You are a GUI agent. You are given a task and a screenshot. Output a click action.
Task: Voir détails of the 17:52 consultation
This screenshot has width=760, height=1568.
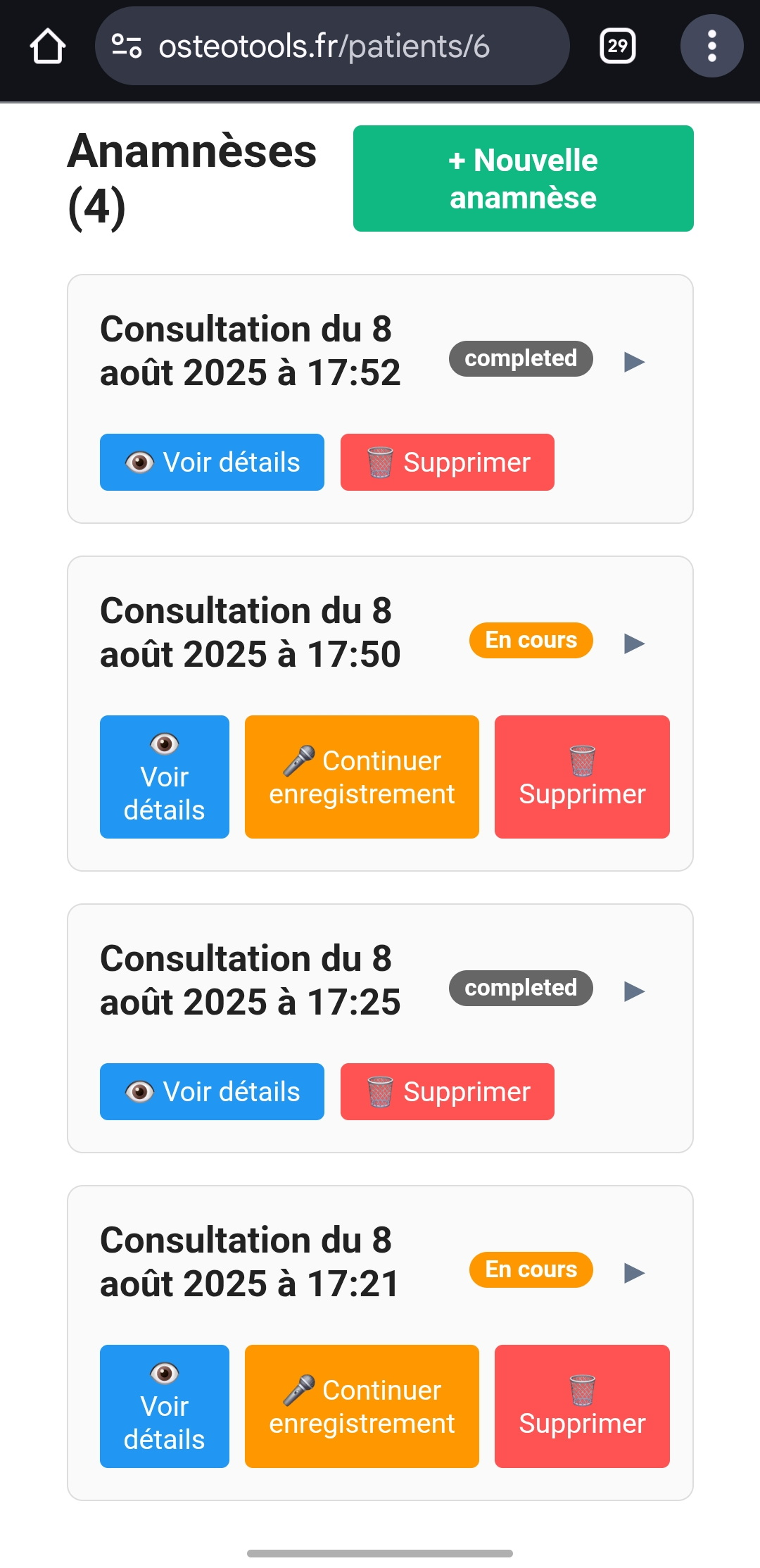coord(212,463)
